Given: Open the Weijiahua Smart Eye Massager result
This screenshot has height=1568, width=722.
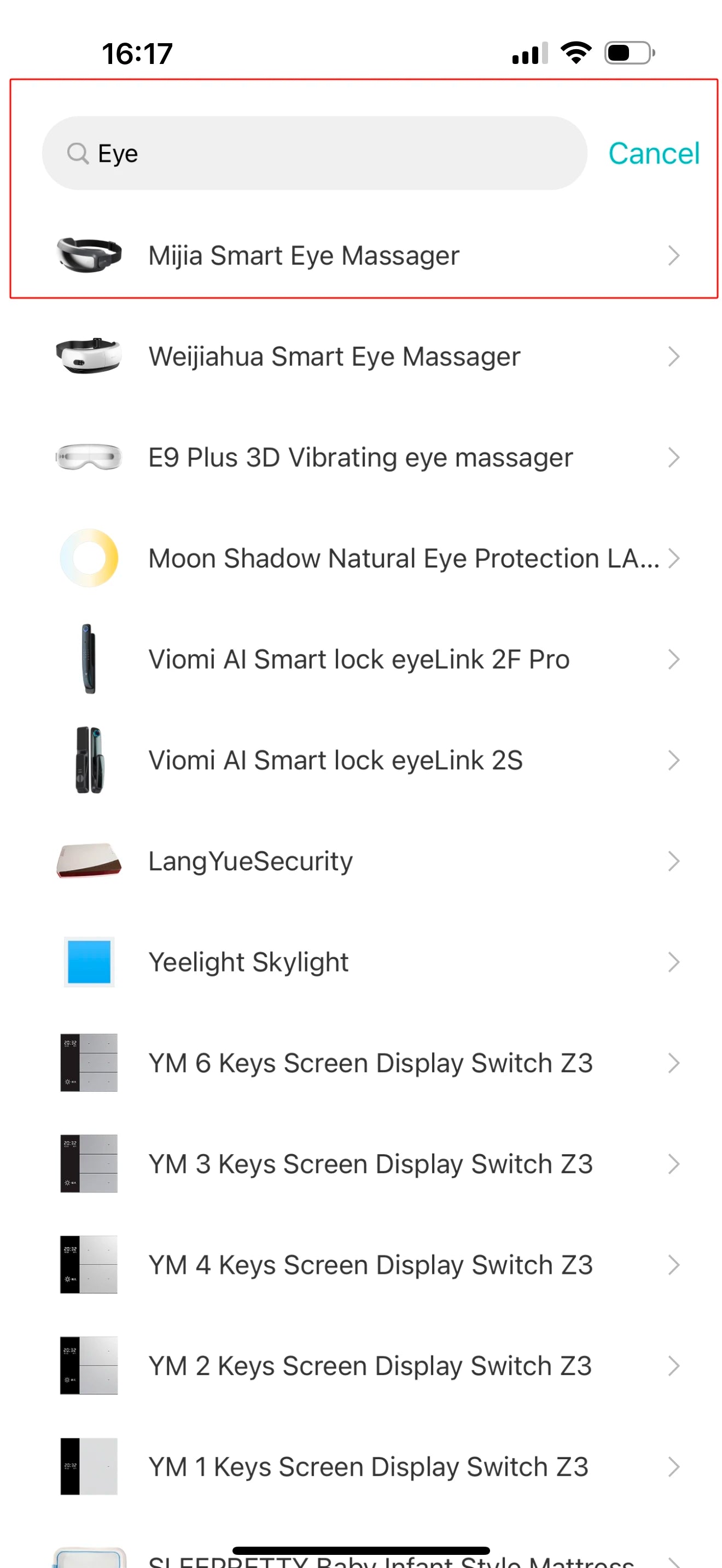Looking at the screenshot, I should click(335, 356).
